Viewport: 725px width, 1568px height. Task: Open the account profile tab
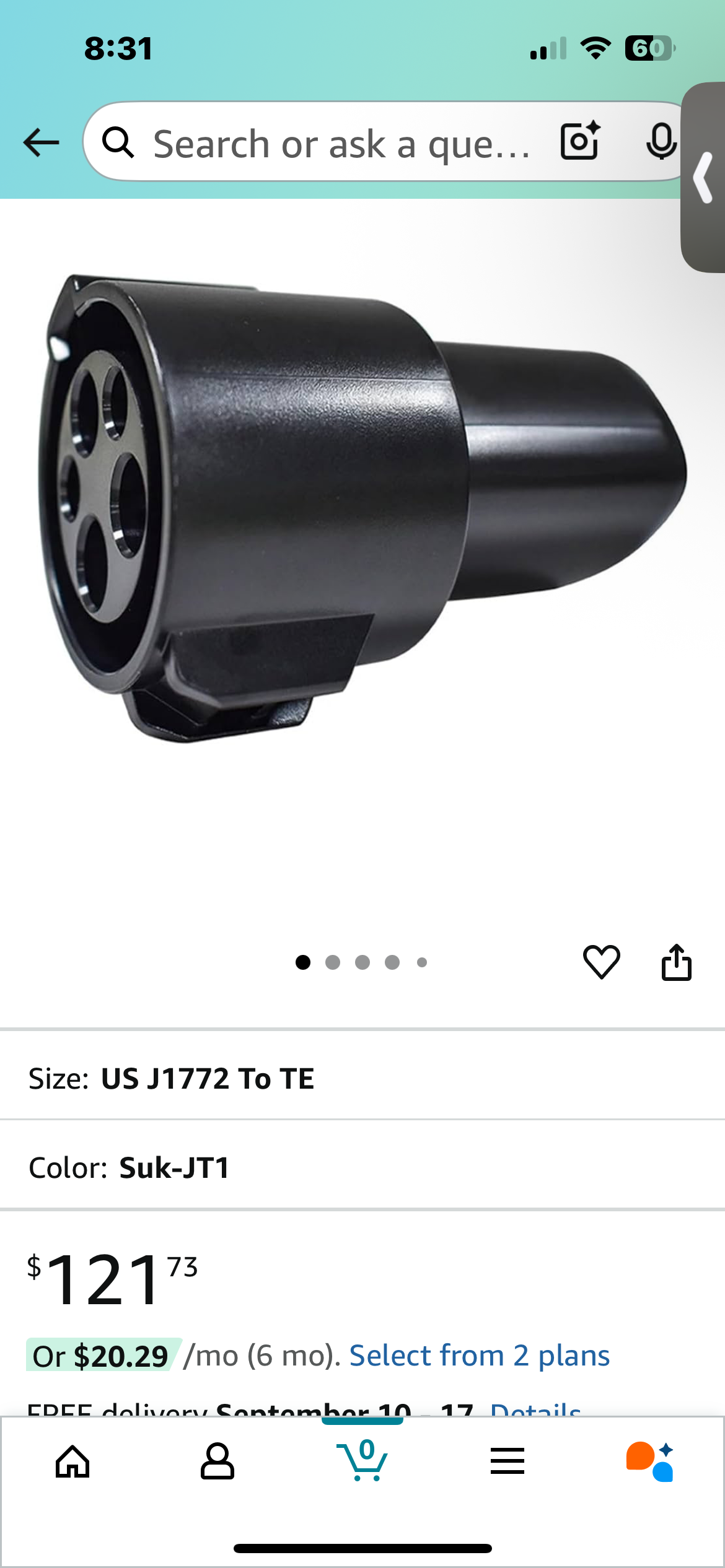(x=217, y=1461)
